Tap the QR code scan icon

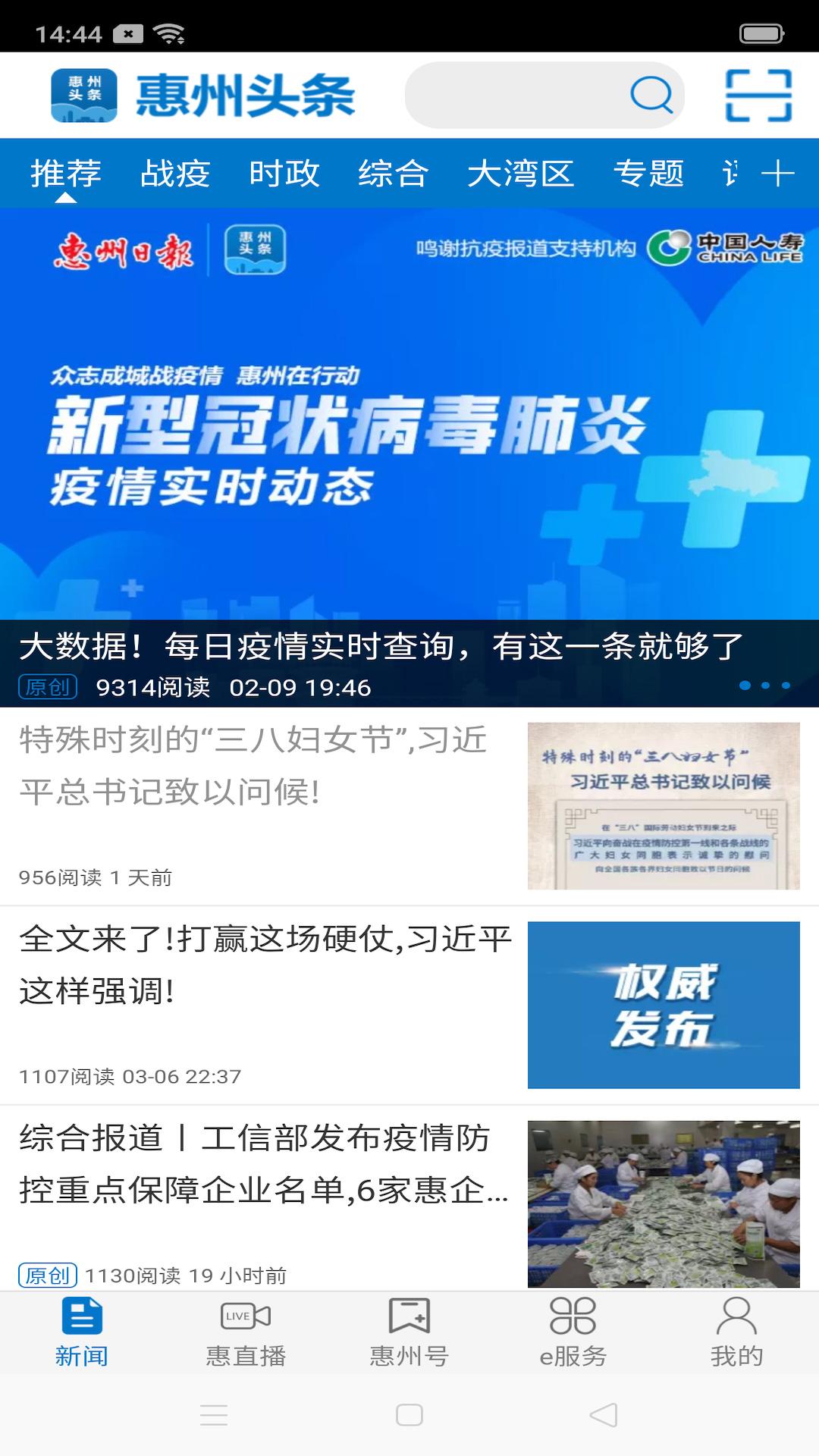758,95
